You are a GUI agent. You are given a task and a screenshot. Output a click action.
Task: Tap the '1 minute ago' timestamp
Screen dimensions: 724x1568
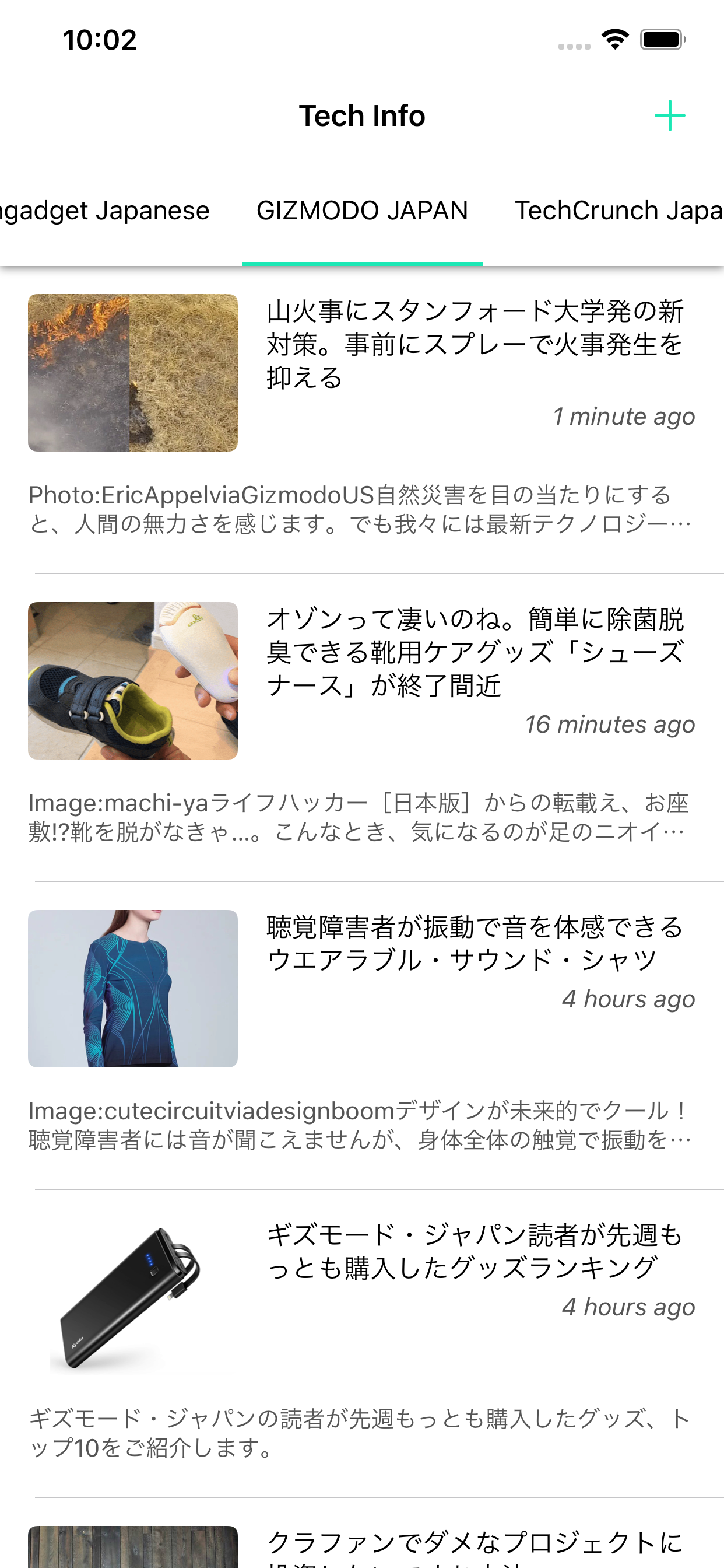tap(623, 416)
